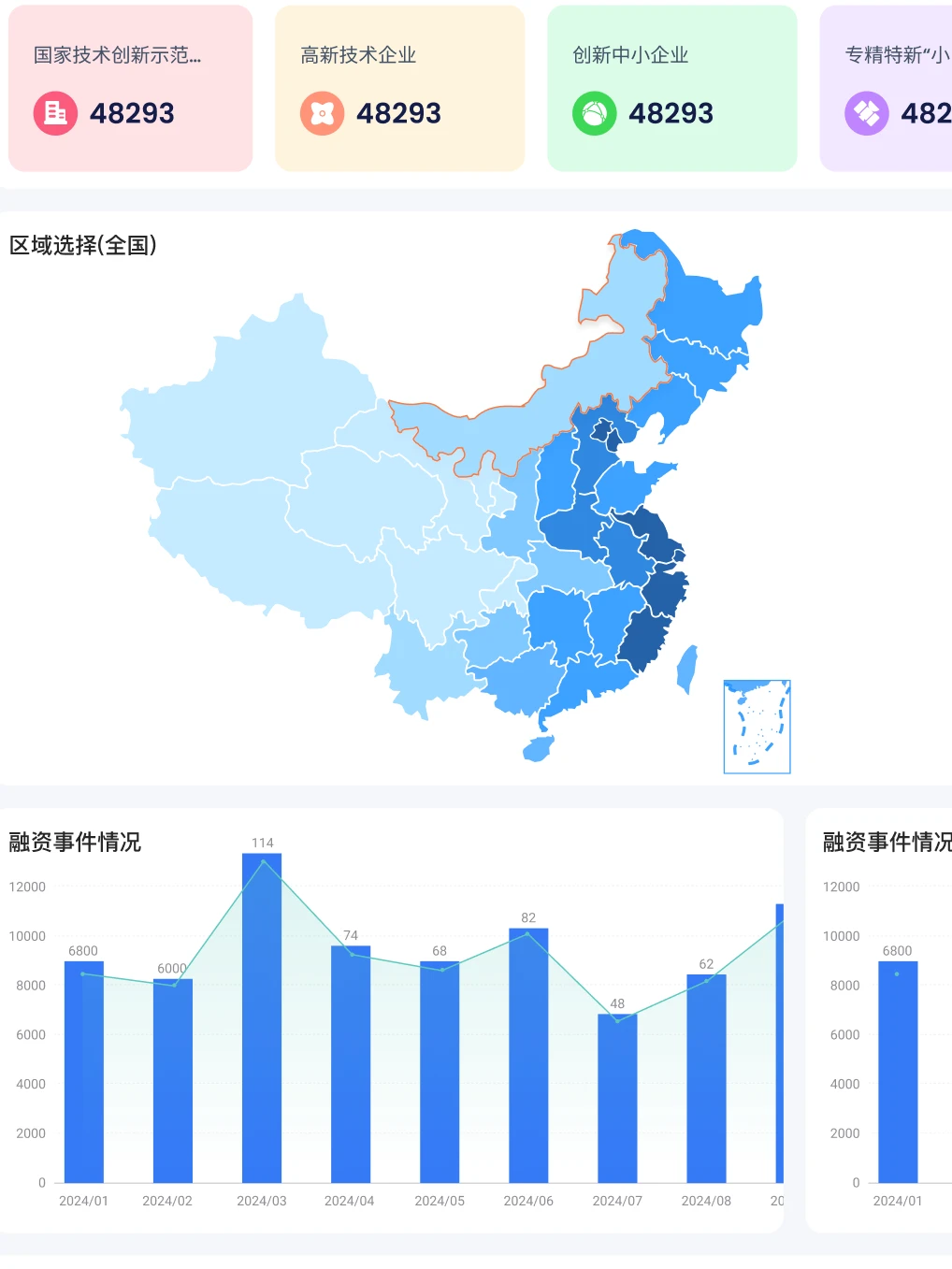Open the 高新技术企业 stat card
Image resolution: width=952 pixels, height=1269 pixels.
click(399, 89)
